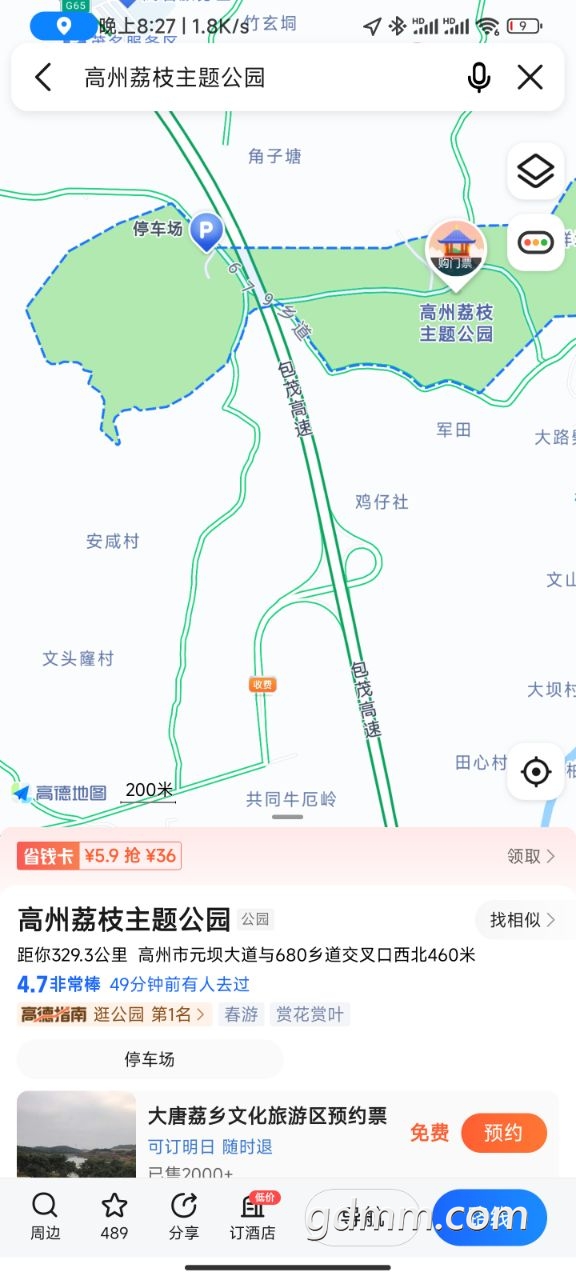This screenshot has height=1280, width=576.
Task: Reserve the free ticket with 预约
Action: coord(504,1133)
